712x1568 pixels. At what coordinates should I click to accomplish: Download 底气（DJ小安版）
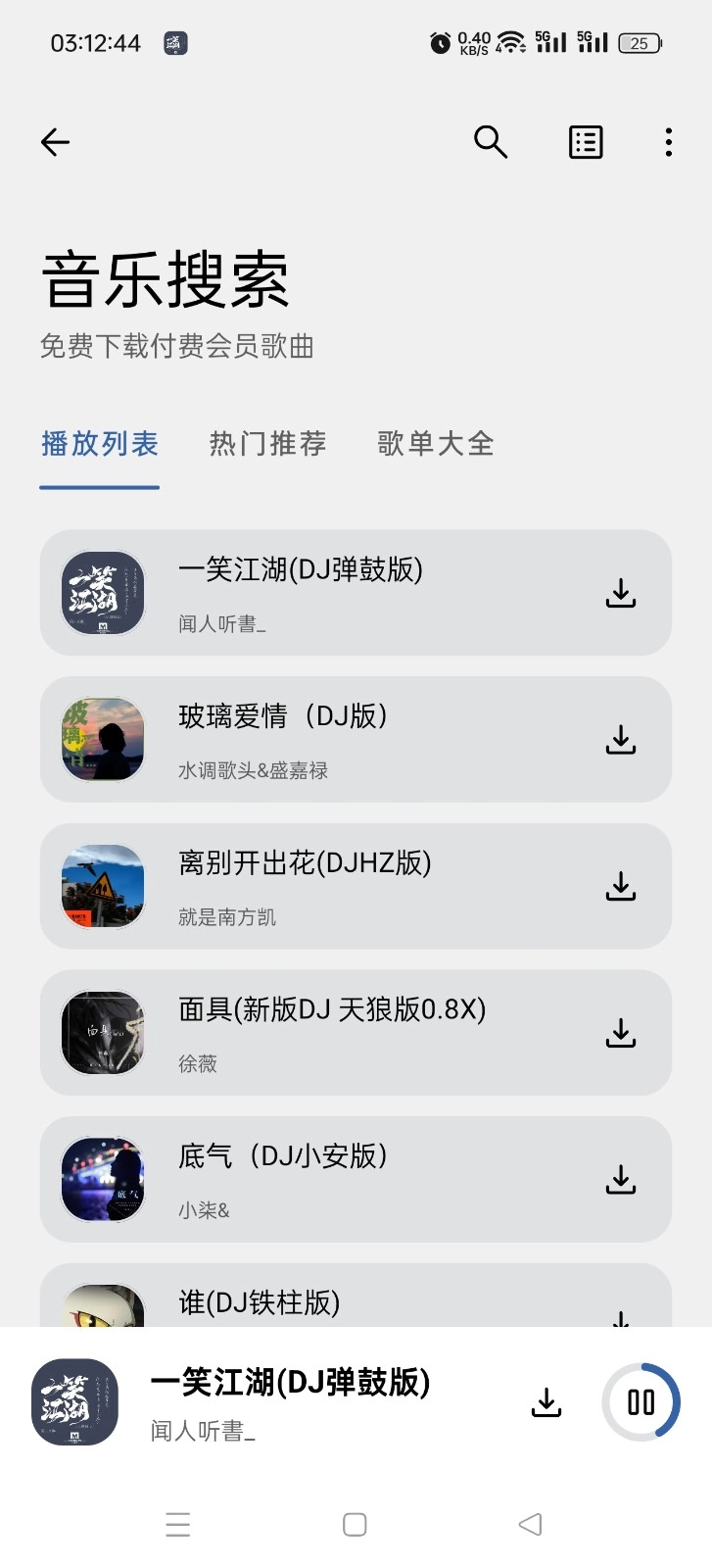[620, 1181]
